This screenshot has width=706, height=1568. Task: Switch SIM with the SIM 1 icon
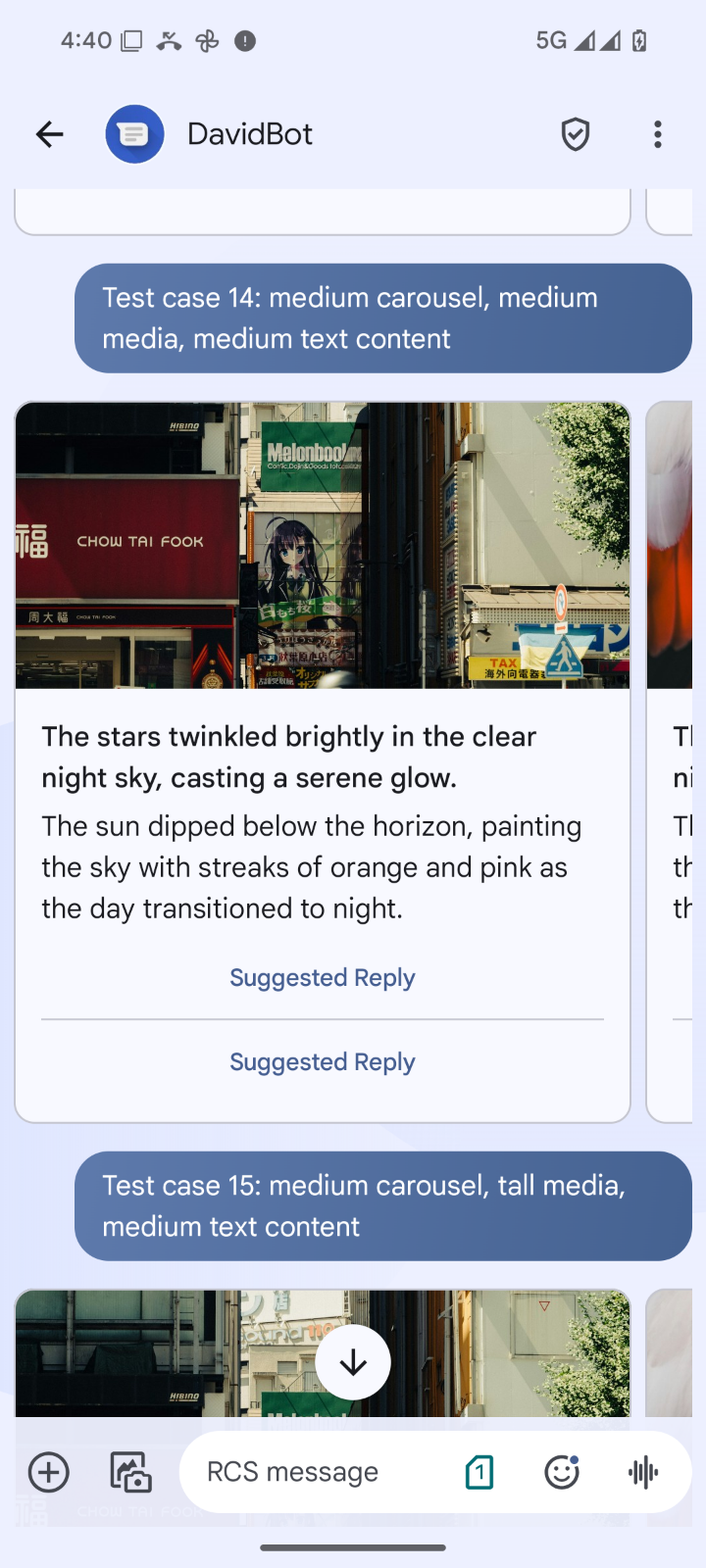pos(479,1472)
